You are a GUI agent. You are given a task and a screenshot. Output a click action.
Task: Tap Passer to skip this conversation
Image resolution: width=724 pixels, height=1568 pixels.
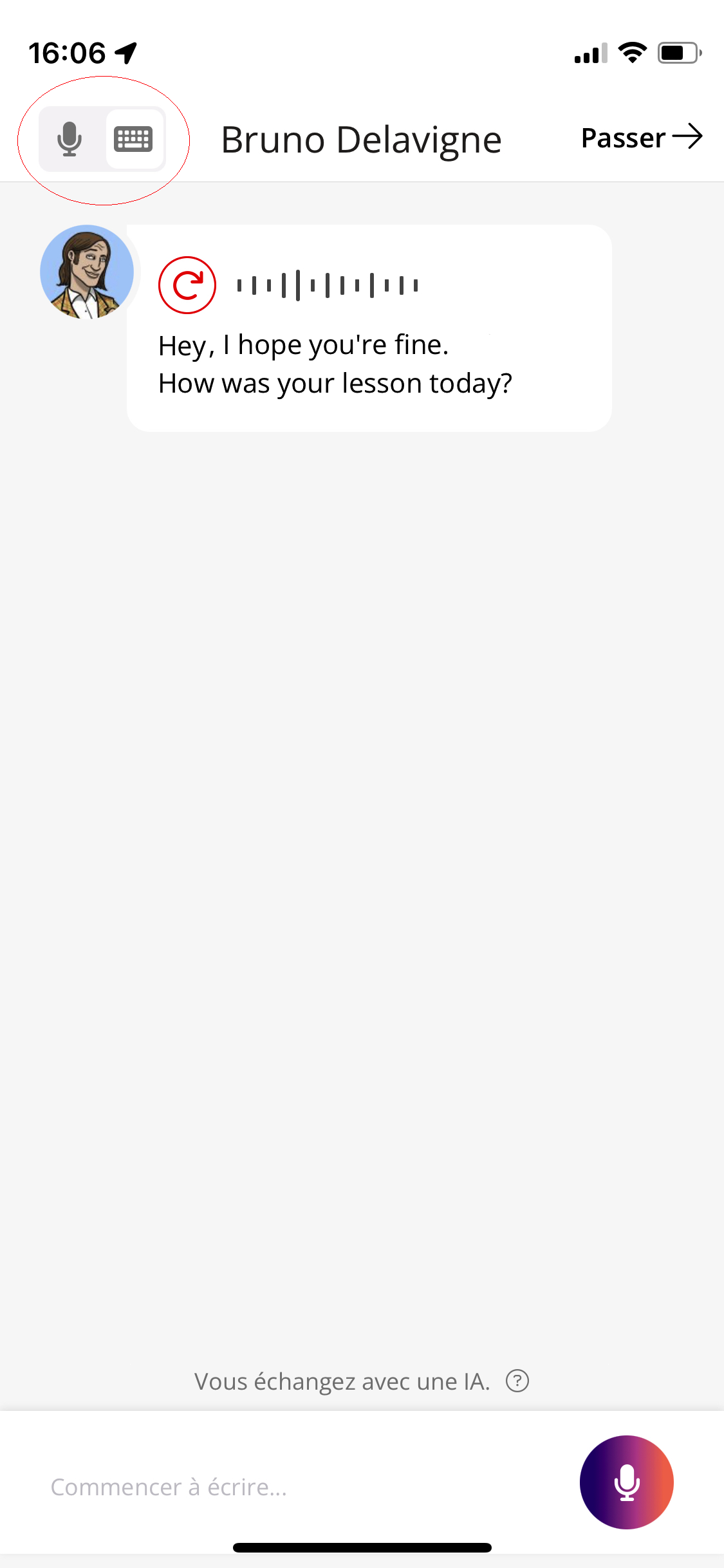[x=641, y=138]
